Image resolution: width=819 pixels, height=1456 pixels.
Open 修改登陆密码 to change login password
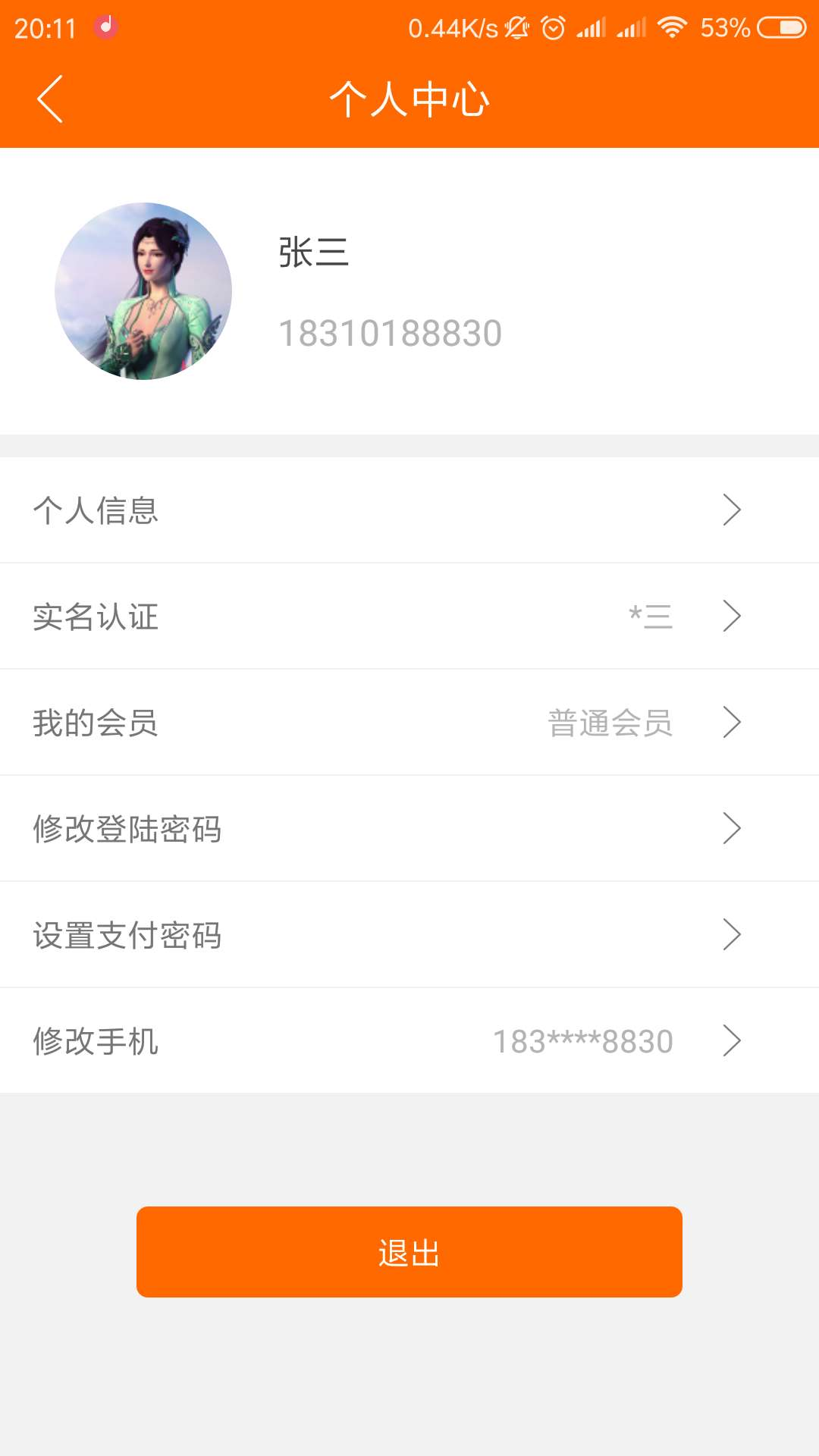409,828
